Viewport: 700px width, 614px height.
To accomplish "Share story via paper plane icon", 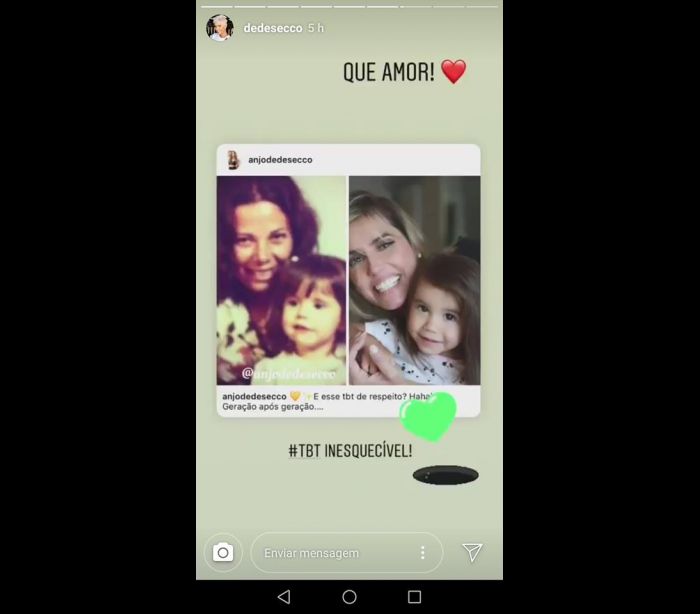I will [x=472, y=552].
